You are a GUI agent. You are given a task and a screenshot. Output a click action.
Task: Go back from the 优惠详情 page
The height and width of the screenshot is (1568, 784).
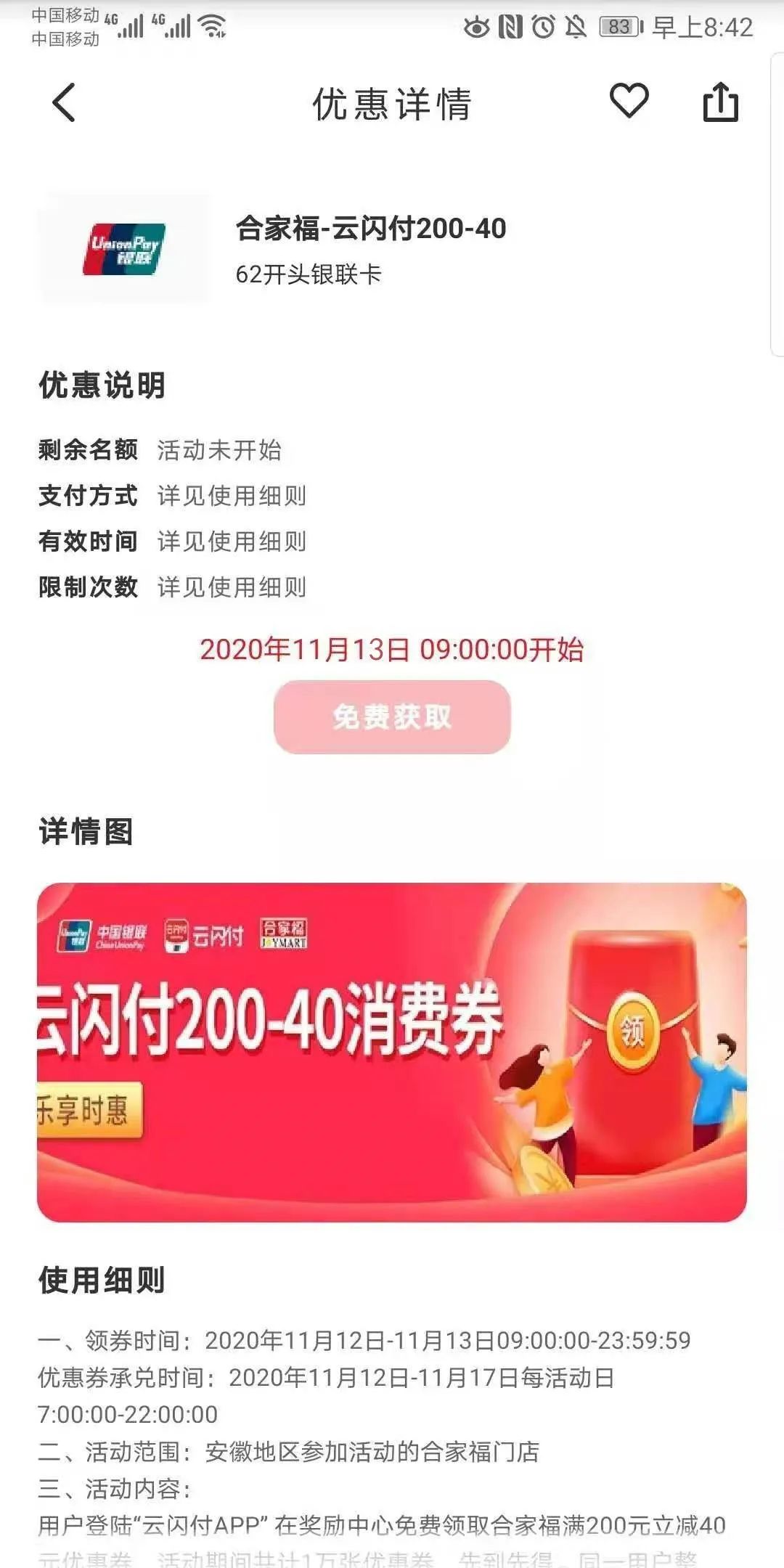(64, 102)
